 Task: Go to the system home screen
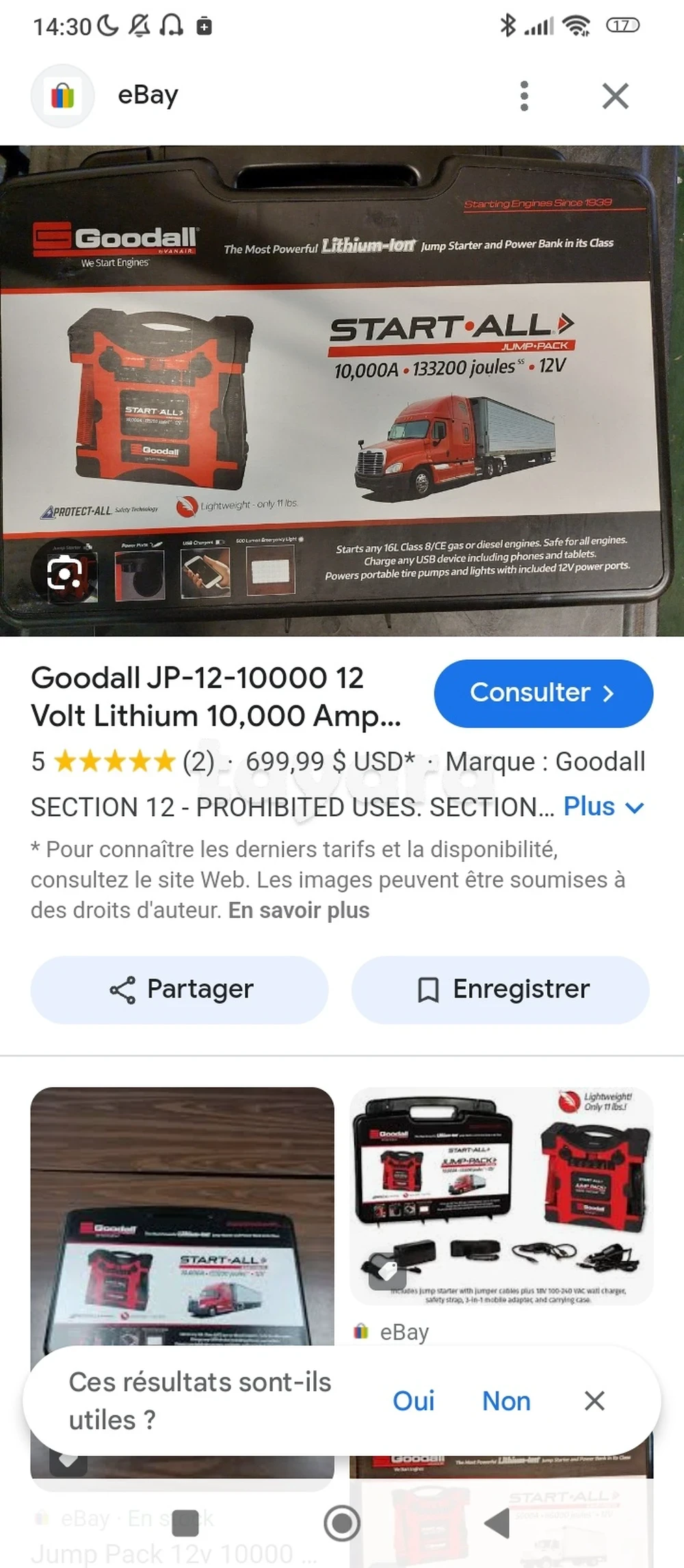click(x=341, y=1524)
